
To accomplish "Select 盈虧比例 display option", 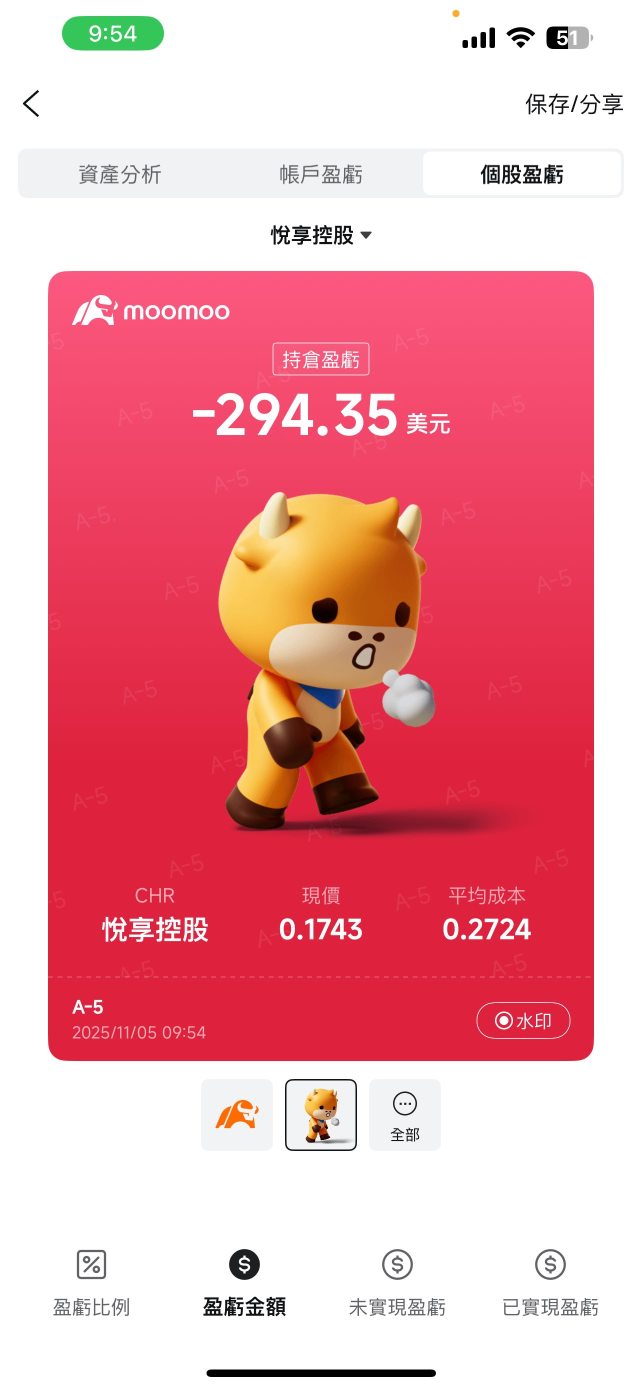I will pos(91,1283).
